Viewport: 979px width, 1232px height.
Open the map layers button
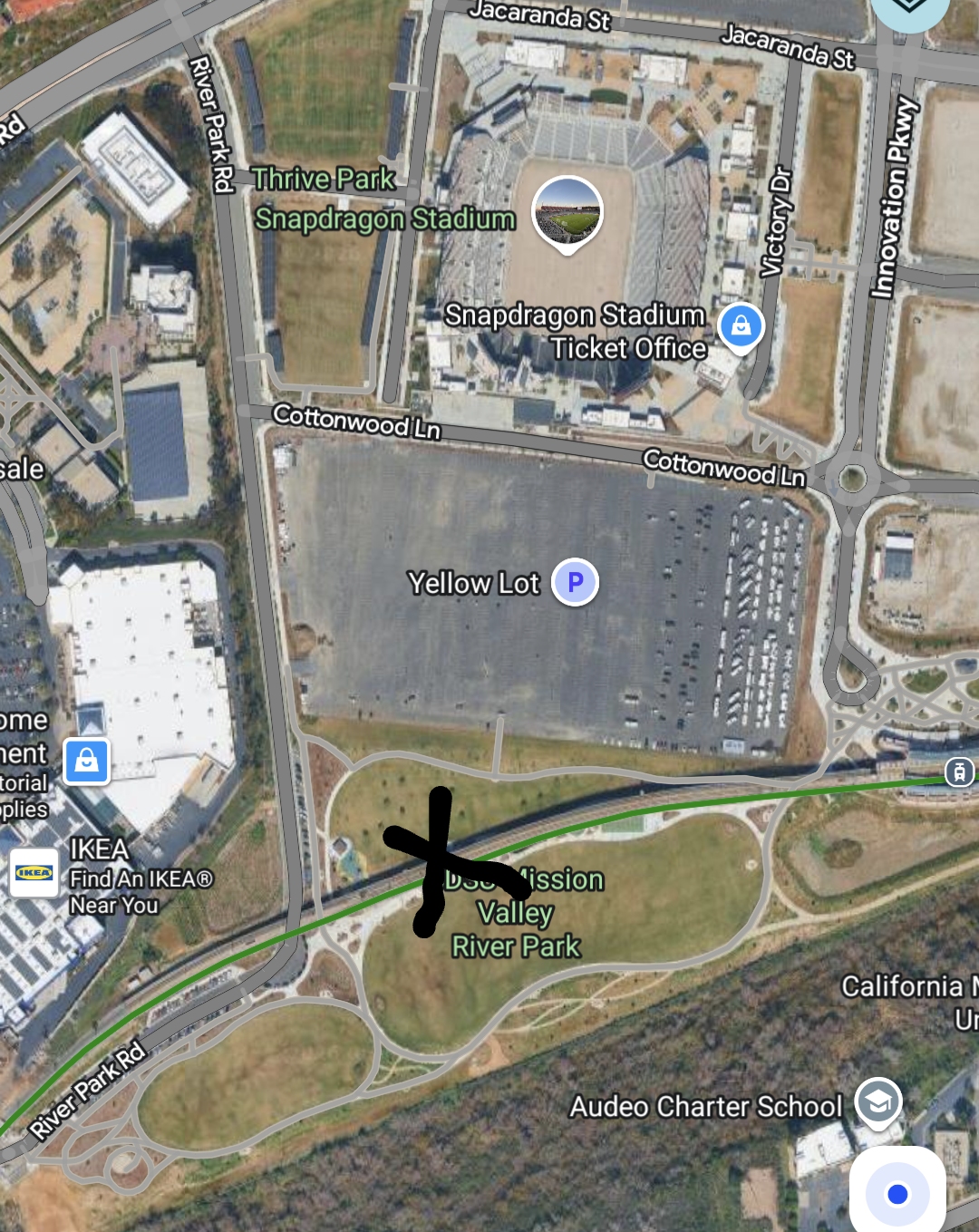tap(910, 9)
